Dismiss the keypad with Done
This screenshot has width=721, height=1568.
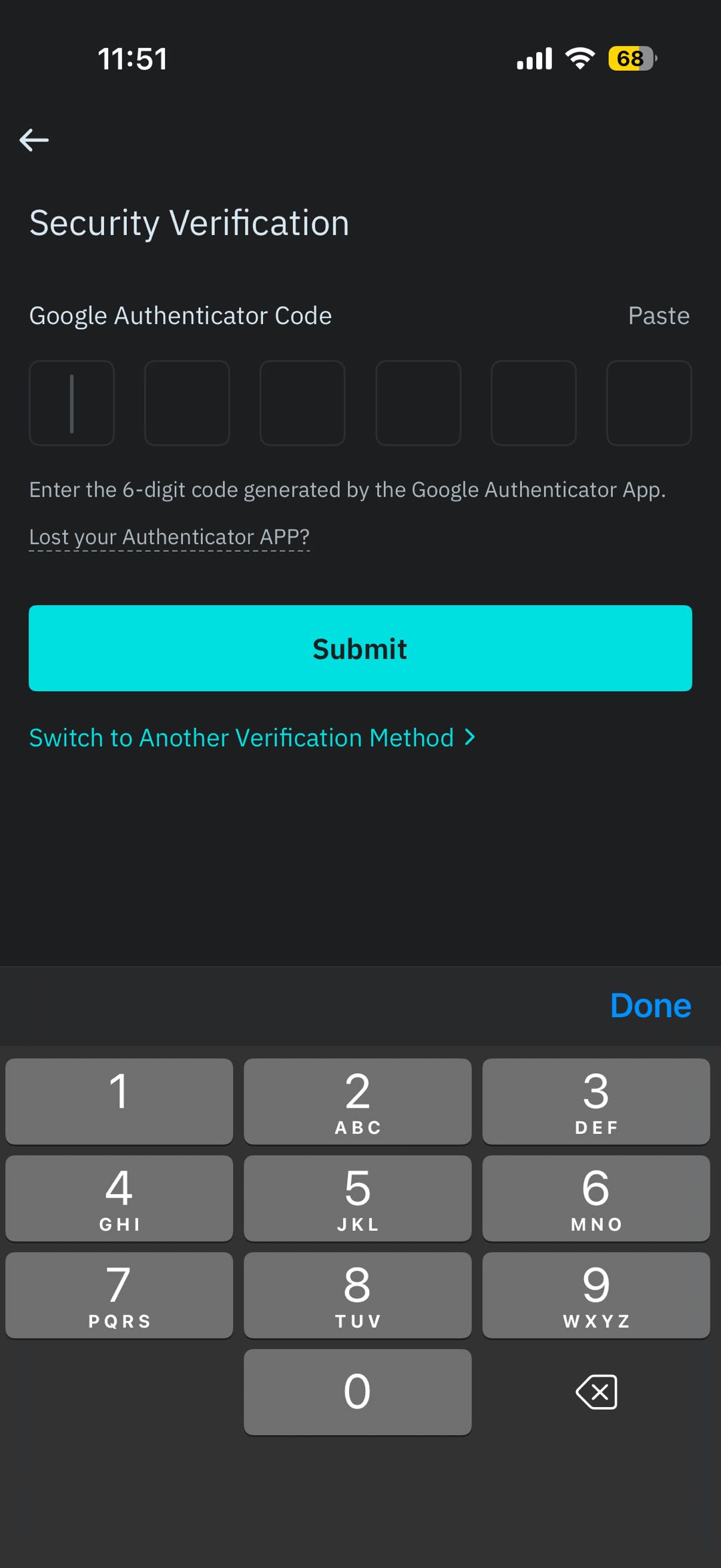pyautogui.click(x=650, y=1006)
